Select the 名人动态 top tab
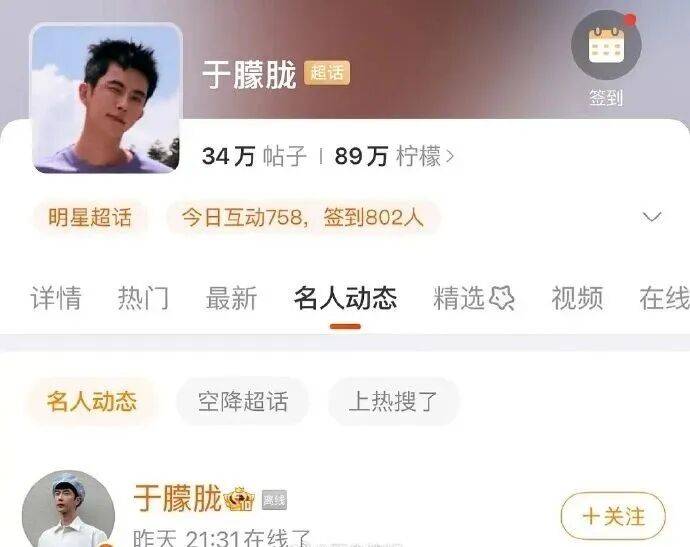690x547 pixels. pos(345,297)
